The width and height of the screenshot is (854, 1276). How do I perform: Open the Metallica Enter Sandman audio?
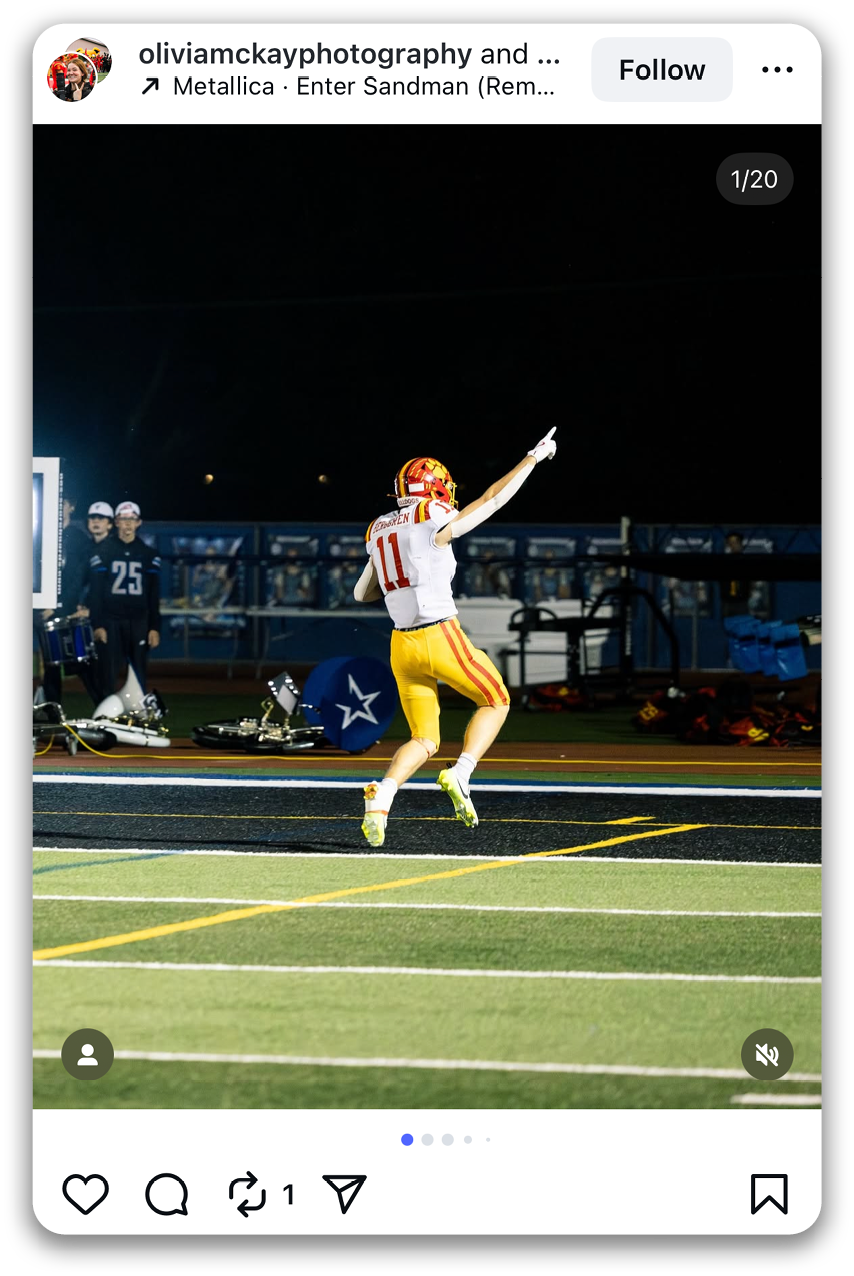[x=363, y=87]
